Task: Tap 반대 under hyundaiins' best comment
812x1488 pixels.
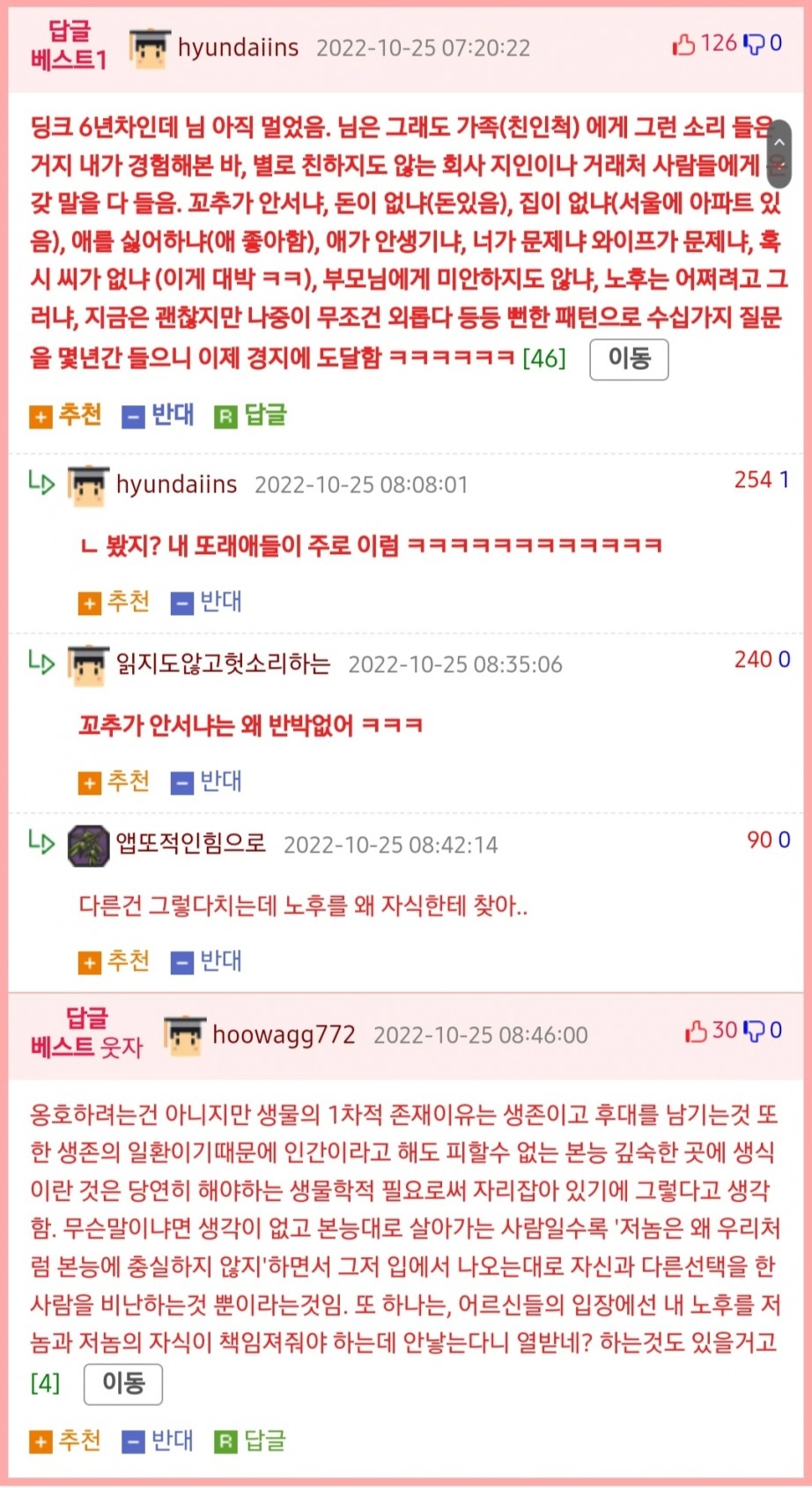Action: [159, 415]
